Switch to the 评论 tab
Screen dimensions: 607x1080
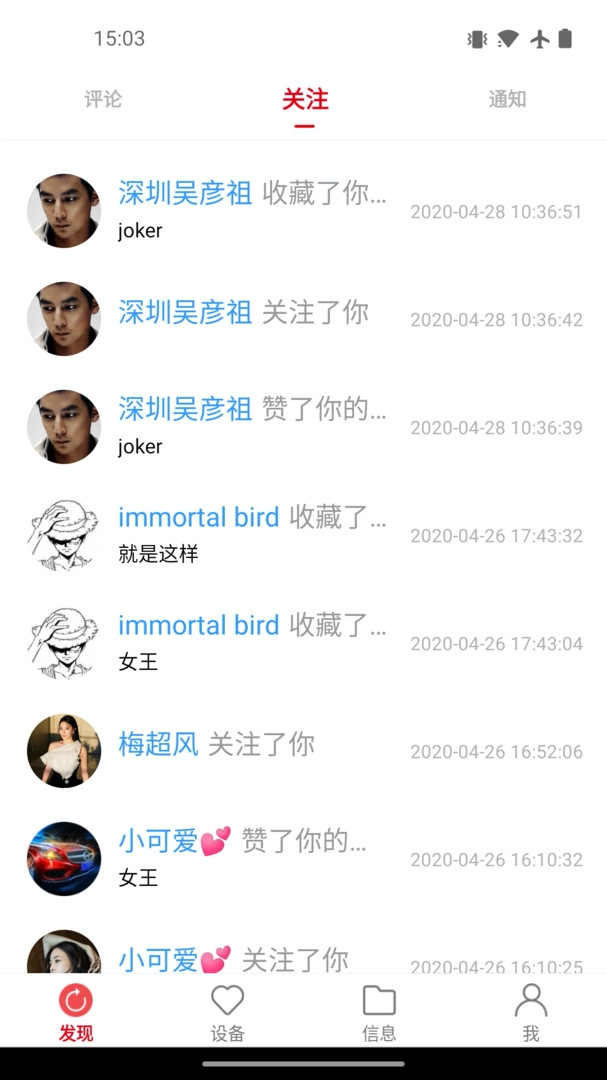(x=103, y=99)
